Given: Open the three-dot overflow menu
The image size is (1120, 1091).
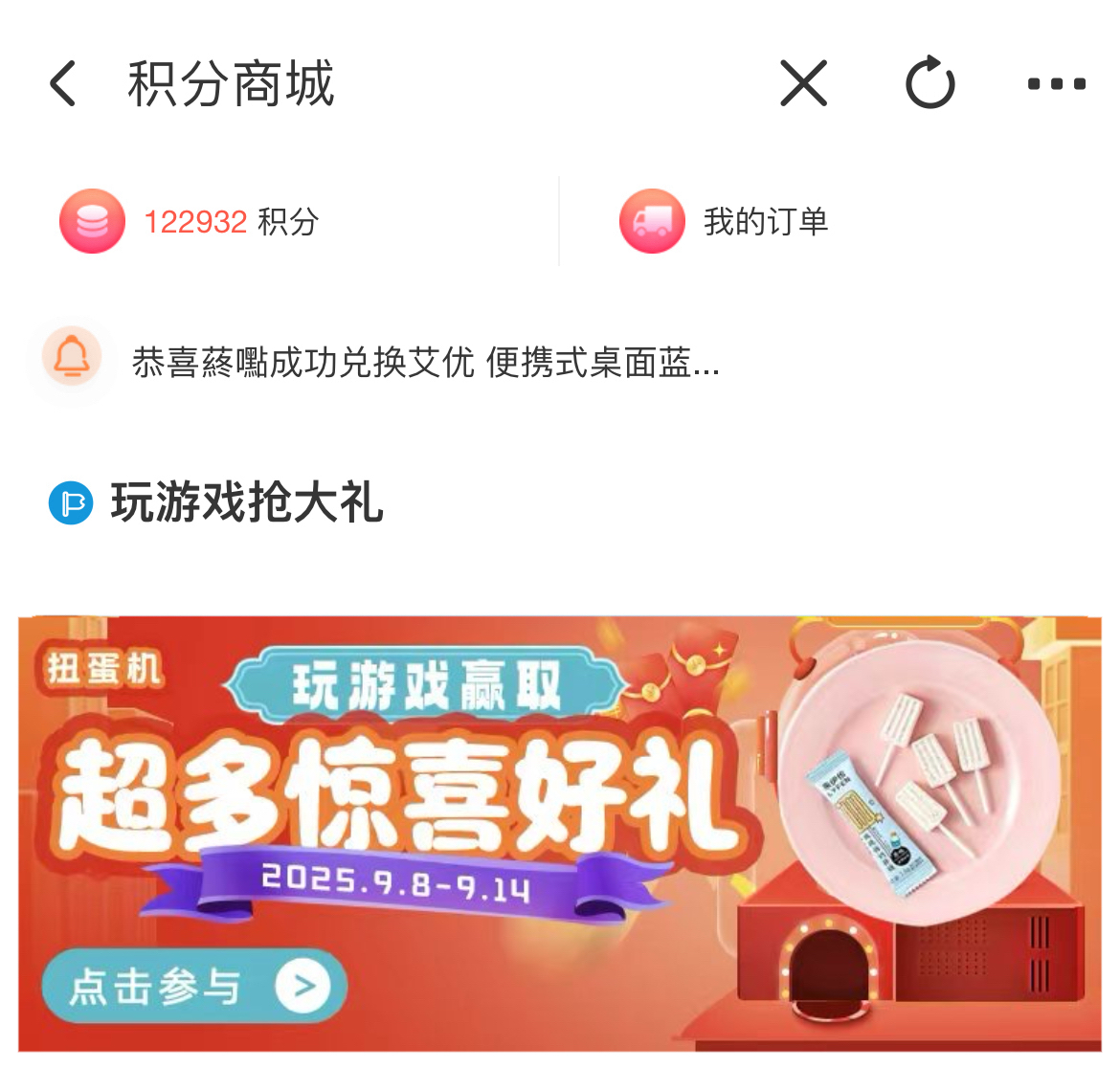Looking at the screenshot, I should click(x=1056, y=84).
